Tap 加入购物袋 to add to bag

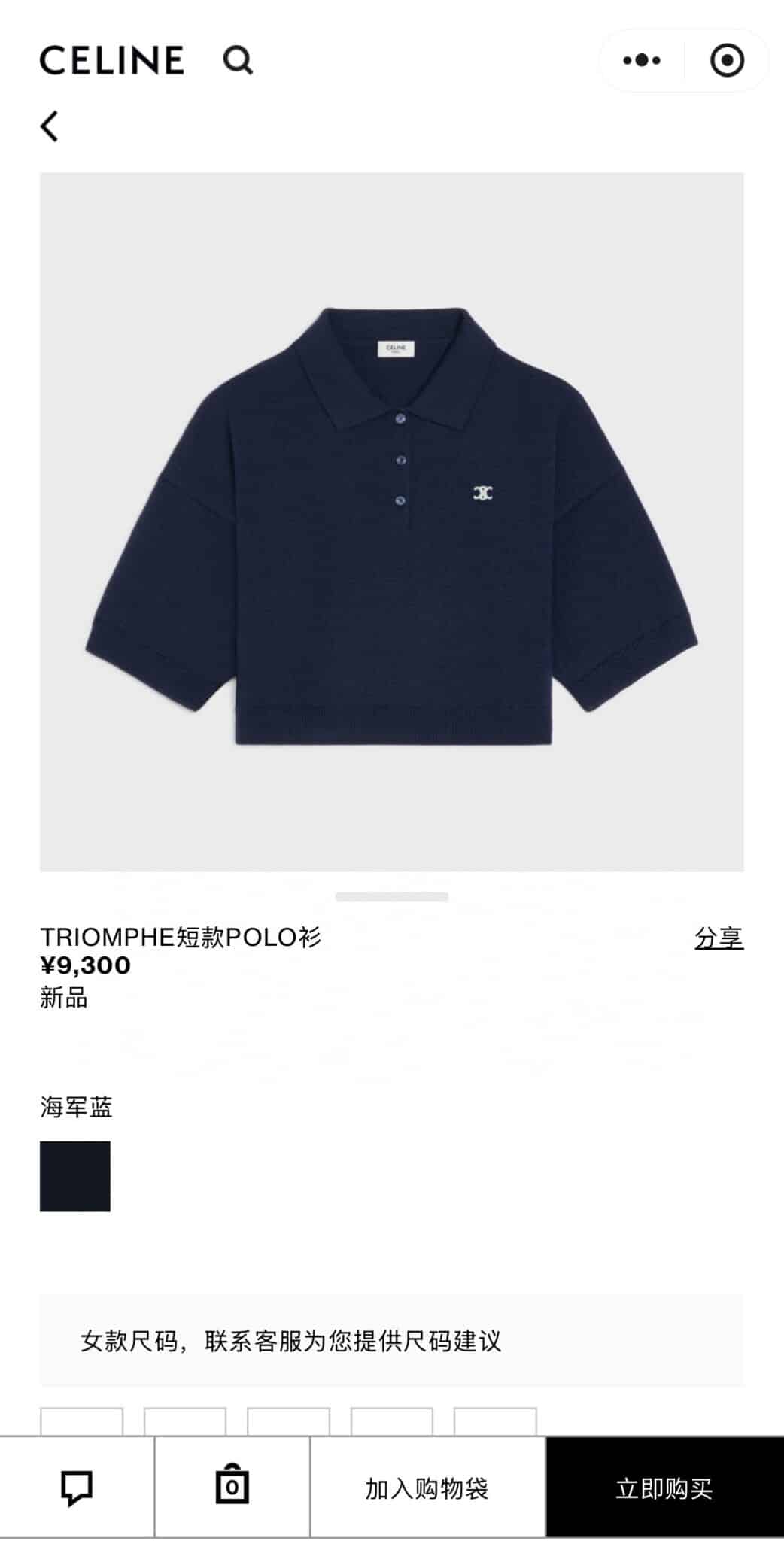coord(427,1488)
